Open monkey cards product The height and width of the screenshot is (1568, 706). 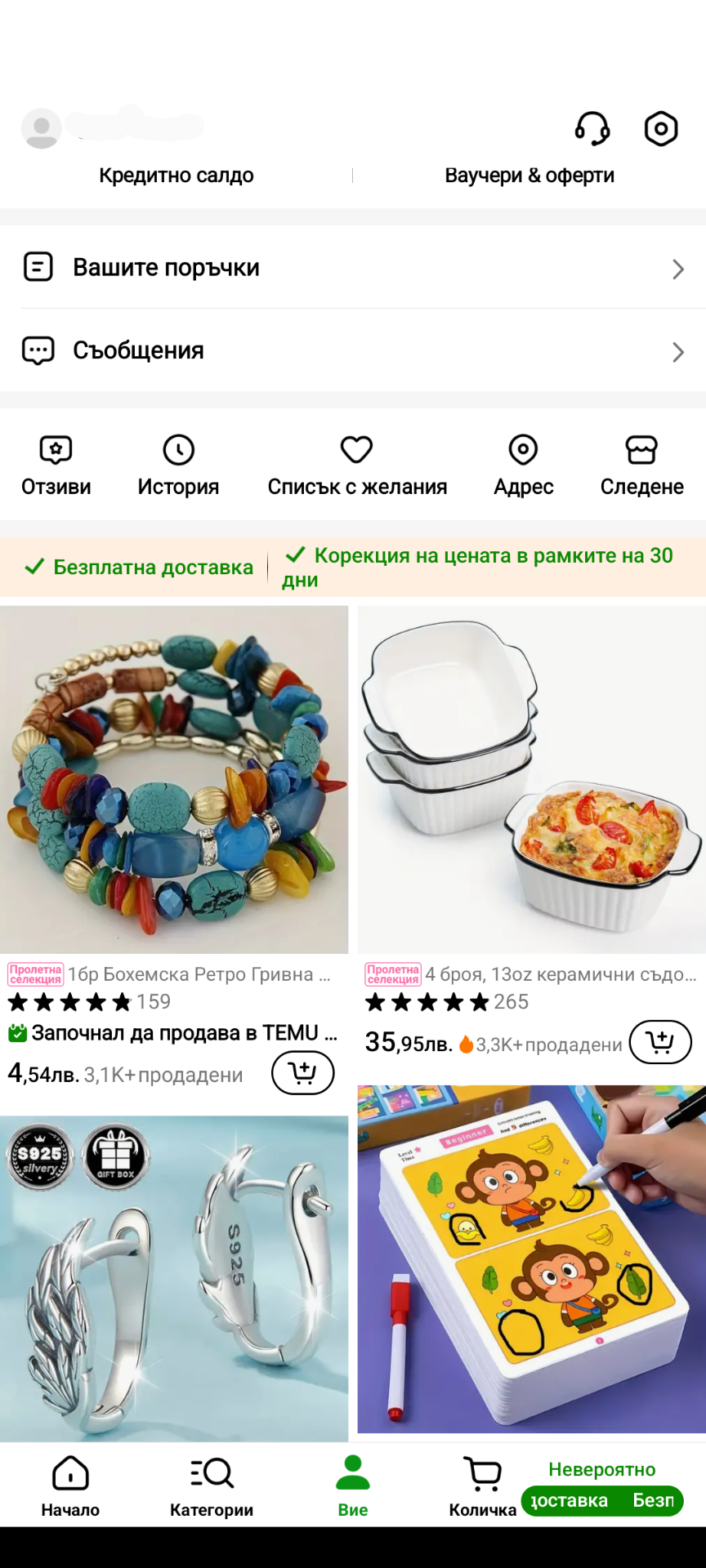[531, 1258]
